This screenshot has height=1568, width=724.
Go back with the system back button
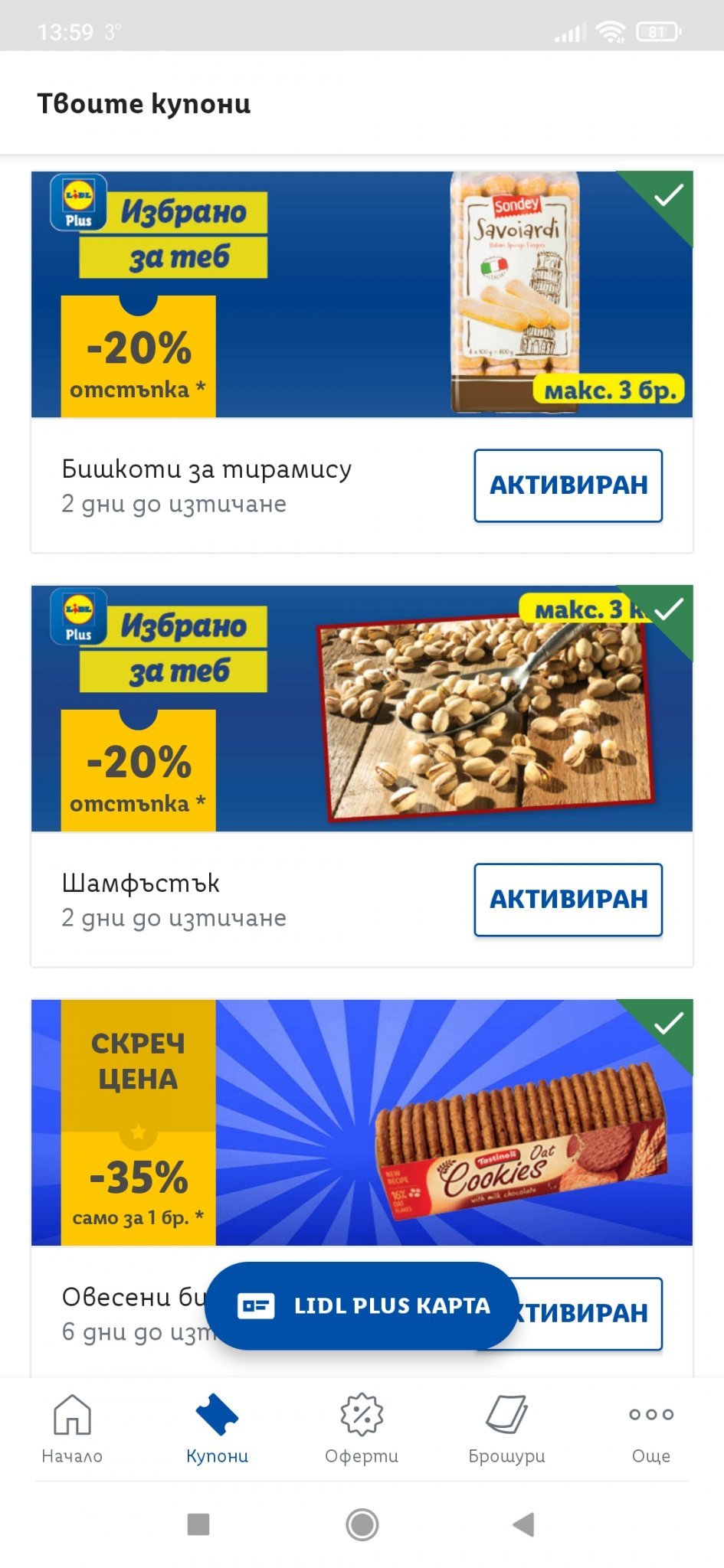pos(523,1524)
